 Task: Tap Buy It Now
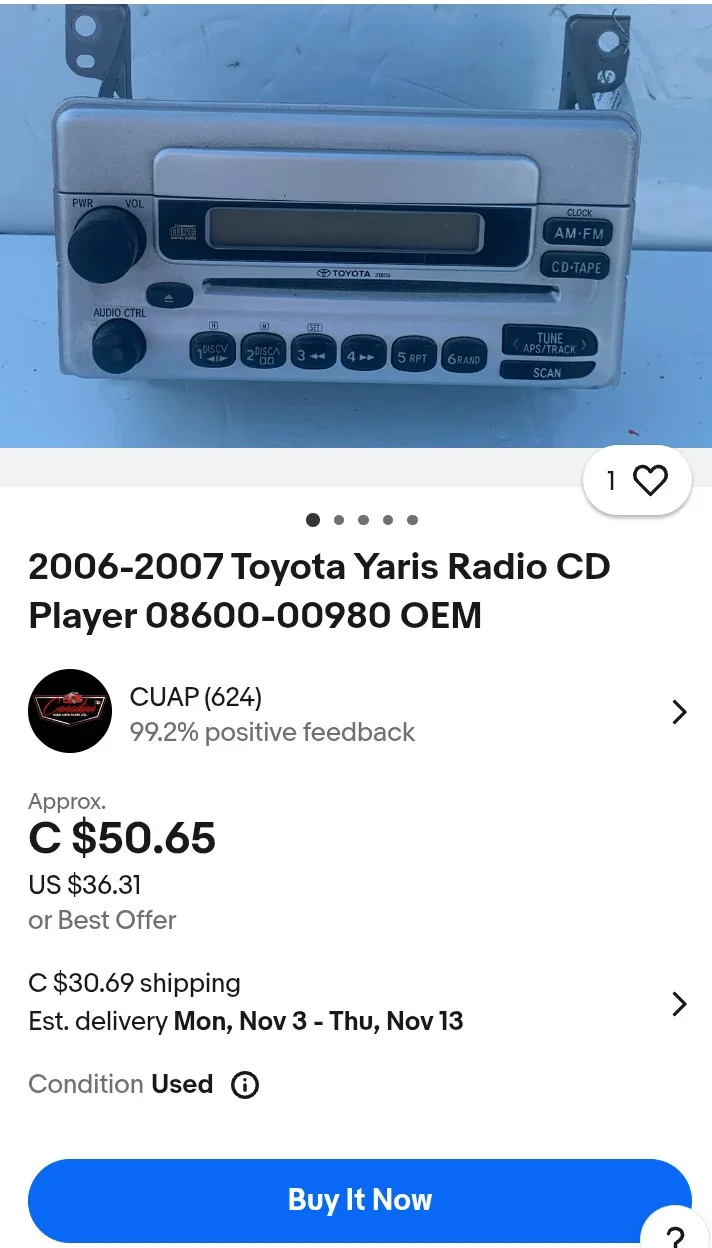pos(359,1200)
